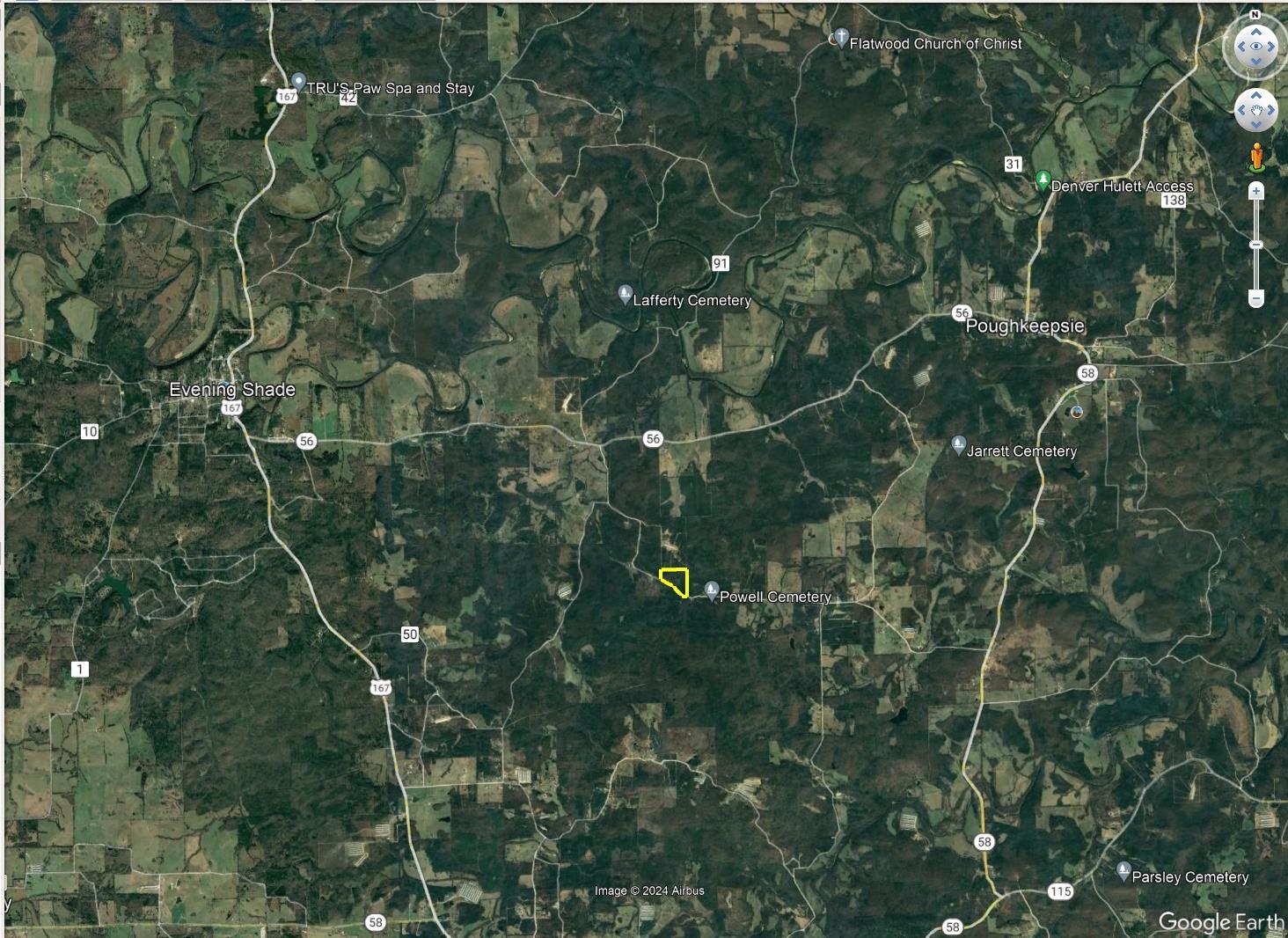Screen dimensions: 1288x938
Task: Zoom in with the plus button
Action: pos(1256,191)
